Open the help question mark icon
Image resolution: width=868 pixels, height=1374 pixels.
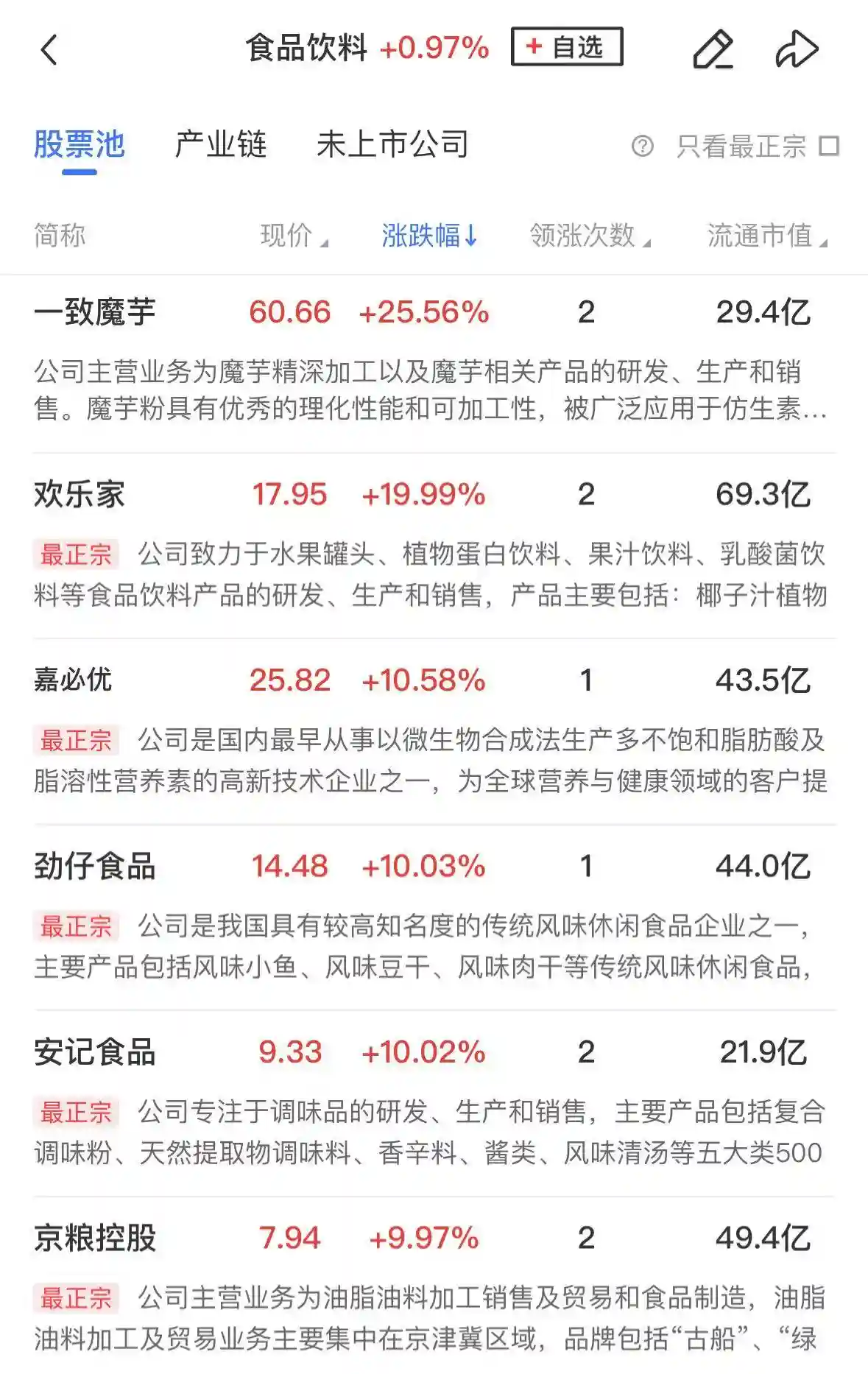click(643, 146)
